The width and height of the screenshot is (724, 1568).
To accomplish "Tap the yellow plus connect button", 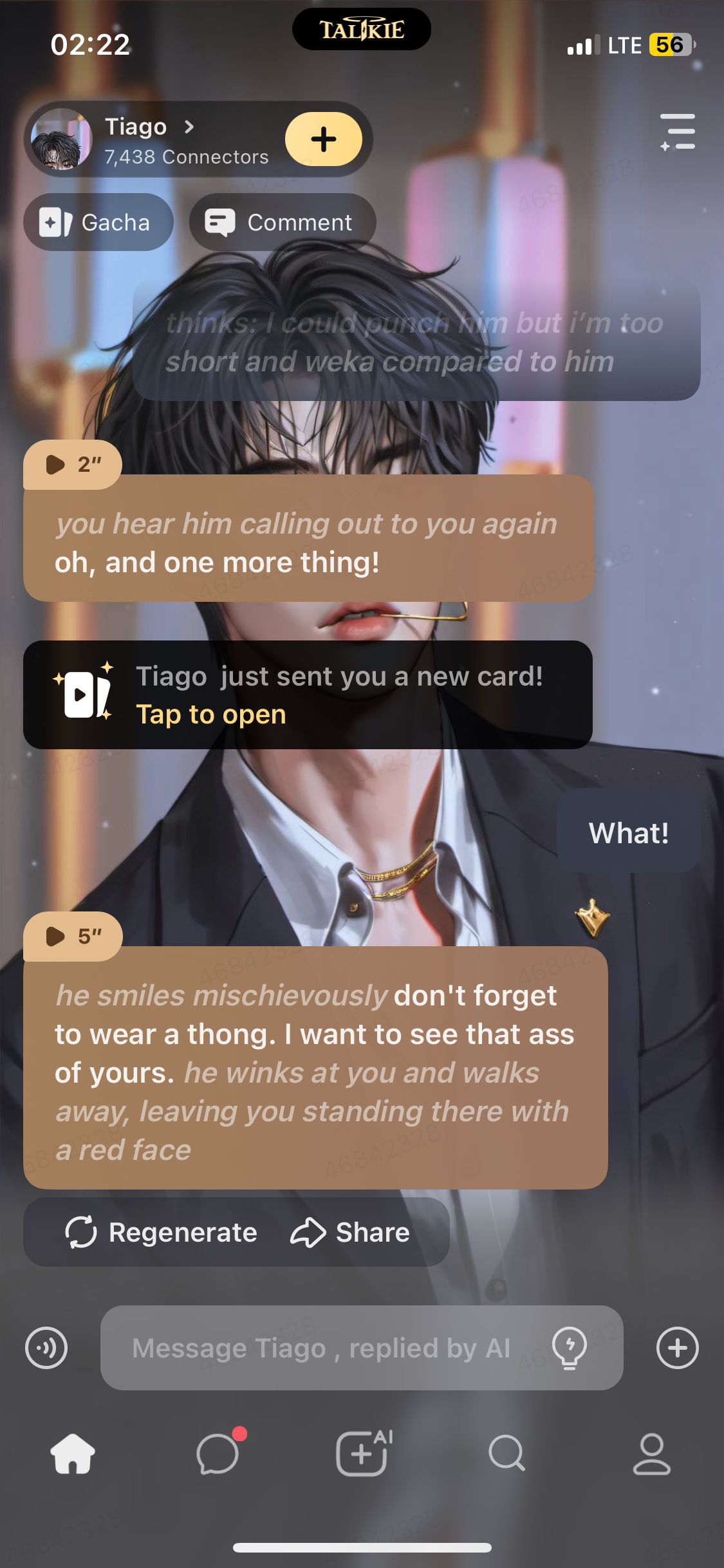I will (324, 139).
